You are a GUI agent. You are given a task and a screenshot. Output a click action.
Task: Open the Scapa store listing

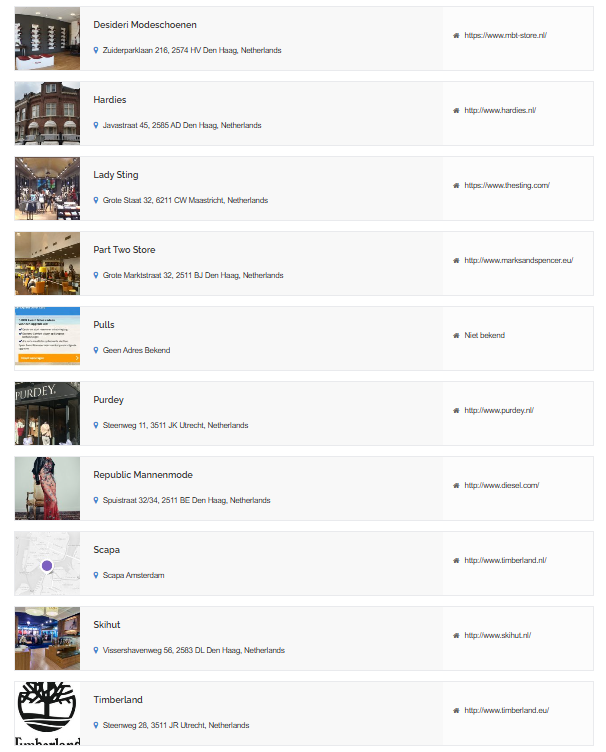pyautogui.click(x=107, y=550)
